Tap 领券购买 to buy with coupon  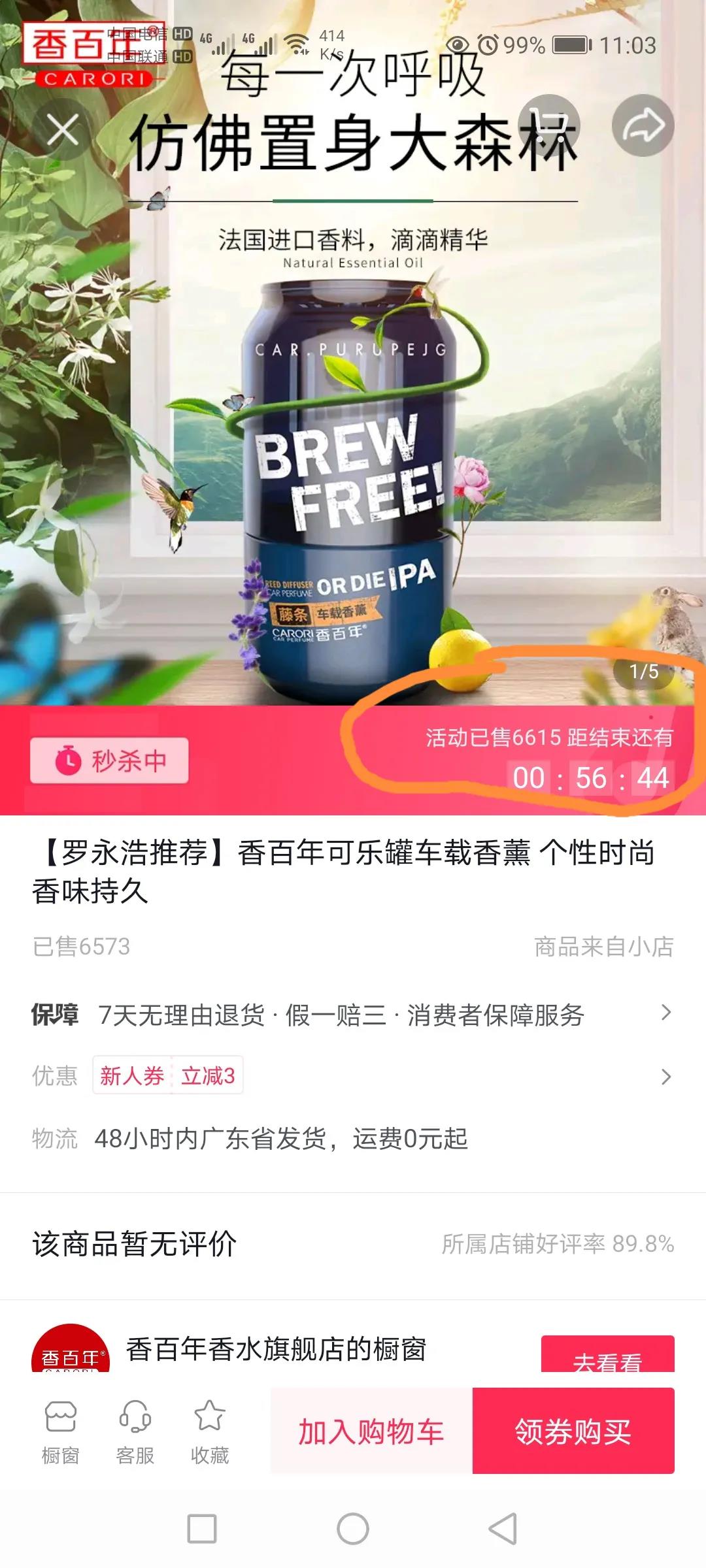[x=573, y=1431]
